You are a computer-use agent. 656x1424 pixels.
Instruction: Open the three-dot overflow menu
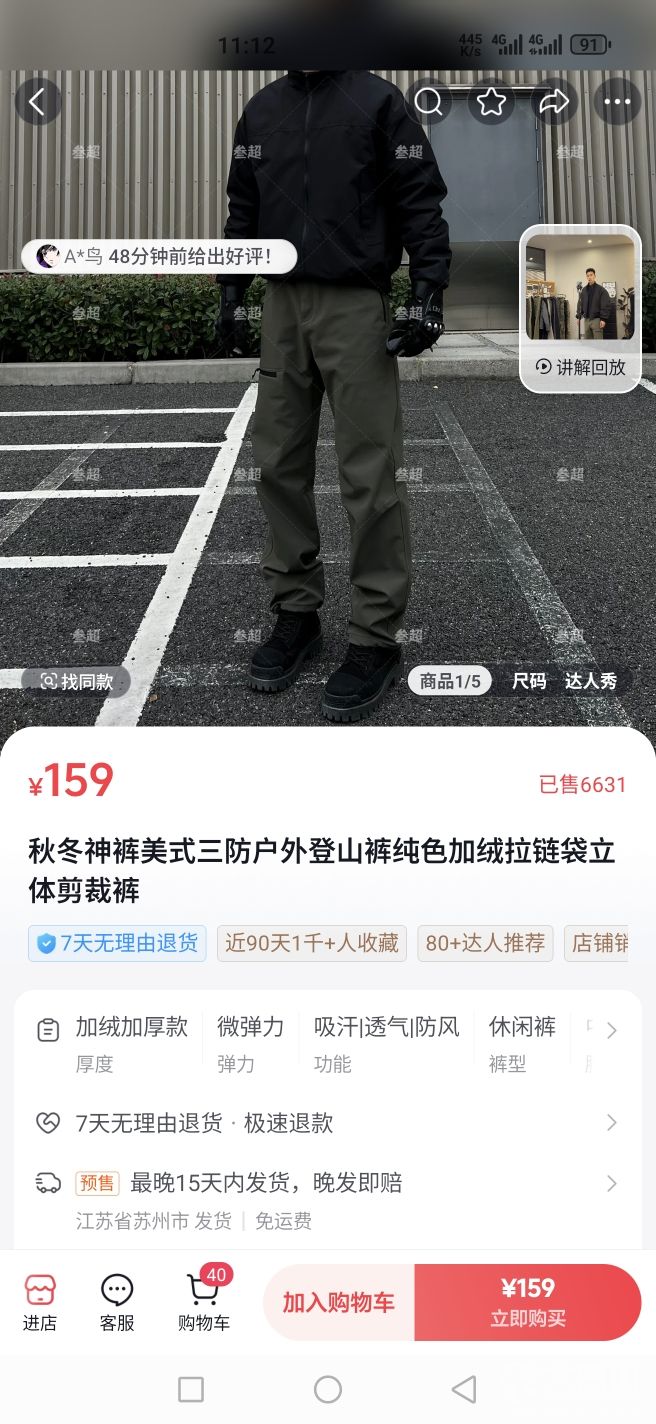(617, 102)
